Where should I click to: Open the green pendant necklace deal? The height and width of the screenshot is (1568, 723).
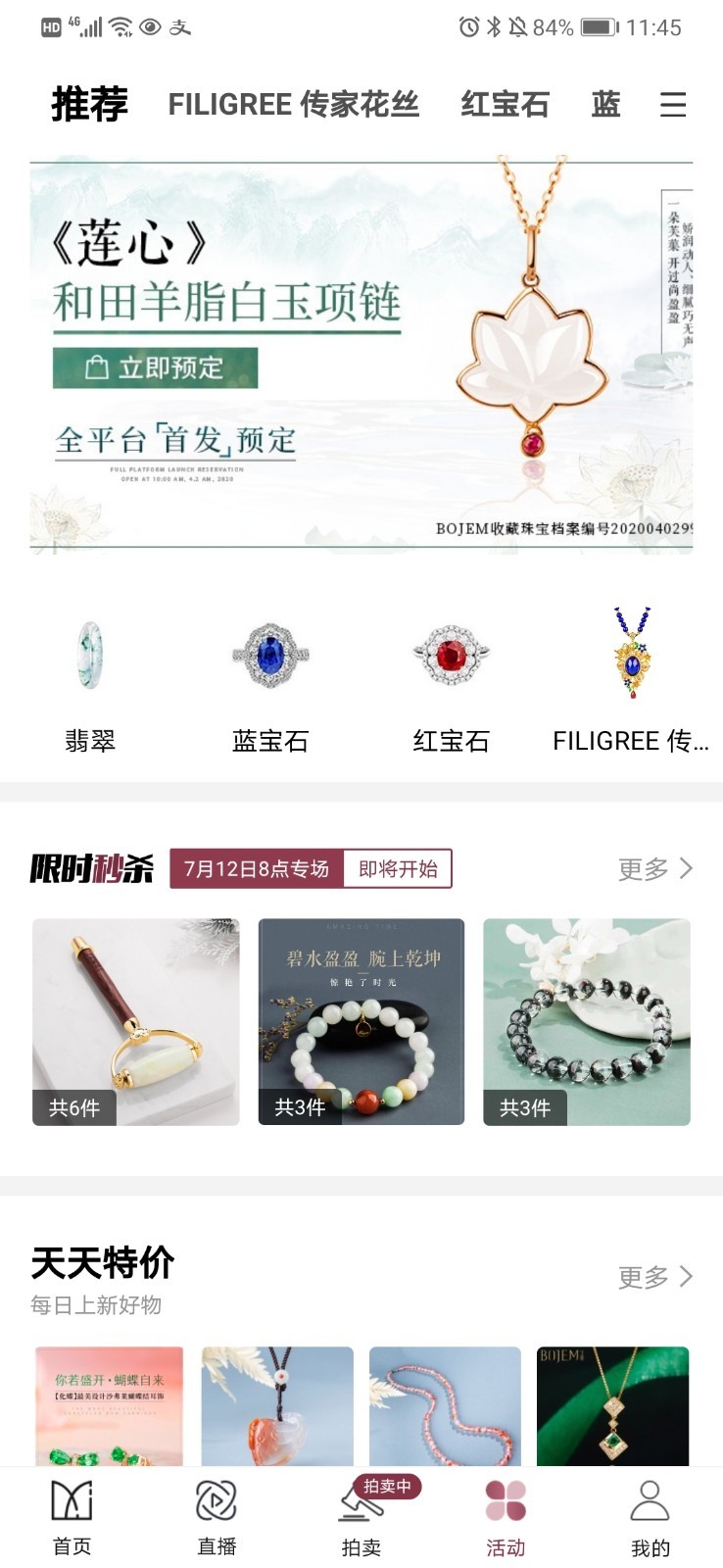click(612, 1405)
